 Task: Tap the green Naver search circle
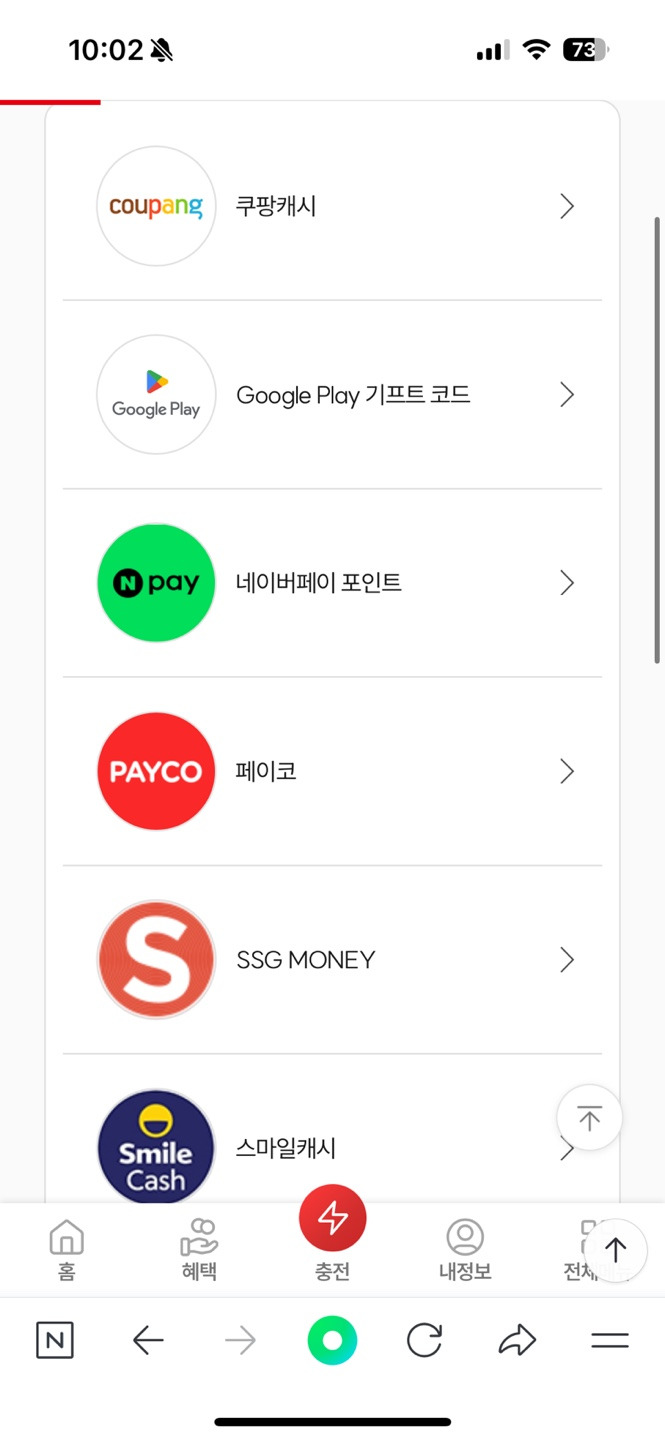[332, 1340]
